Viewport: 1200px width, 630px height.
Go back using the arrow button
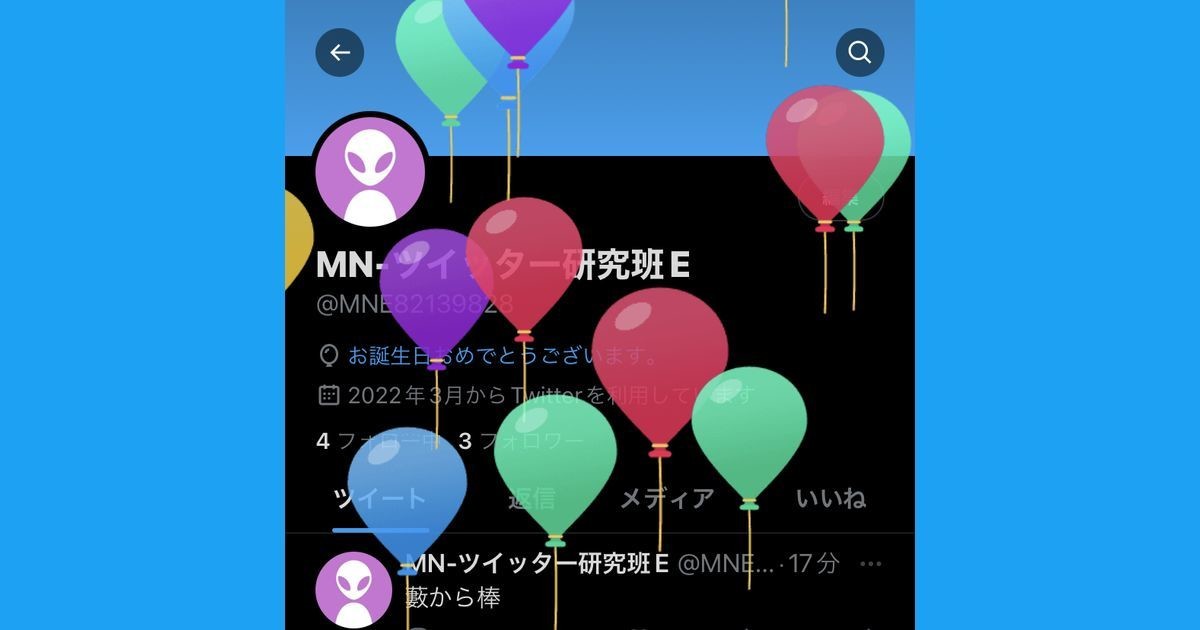(340, 53)
